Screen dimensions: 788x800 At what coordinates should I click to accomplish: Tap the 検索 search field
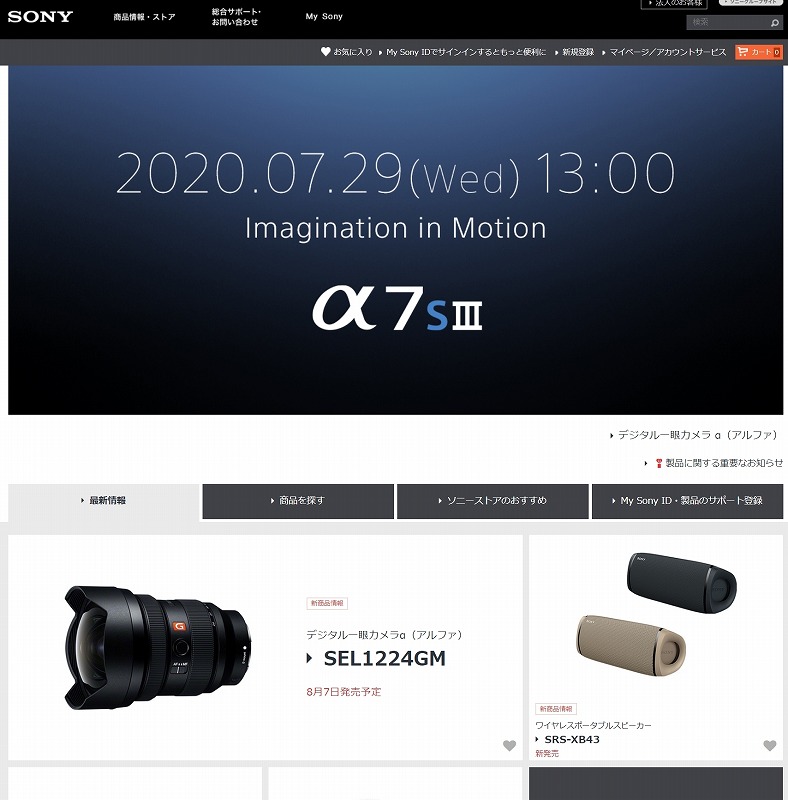tap(725, 22)
